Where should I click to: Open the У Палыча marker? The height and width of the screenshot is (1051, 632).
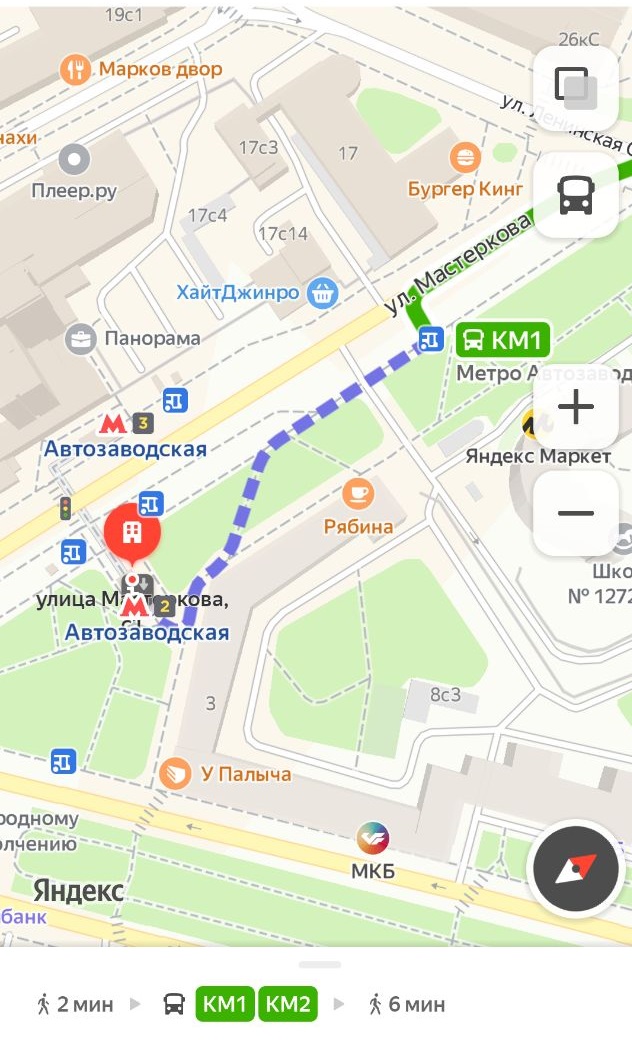point(174,774)
